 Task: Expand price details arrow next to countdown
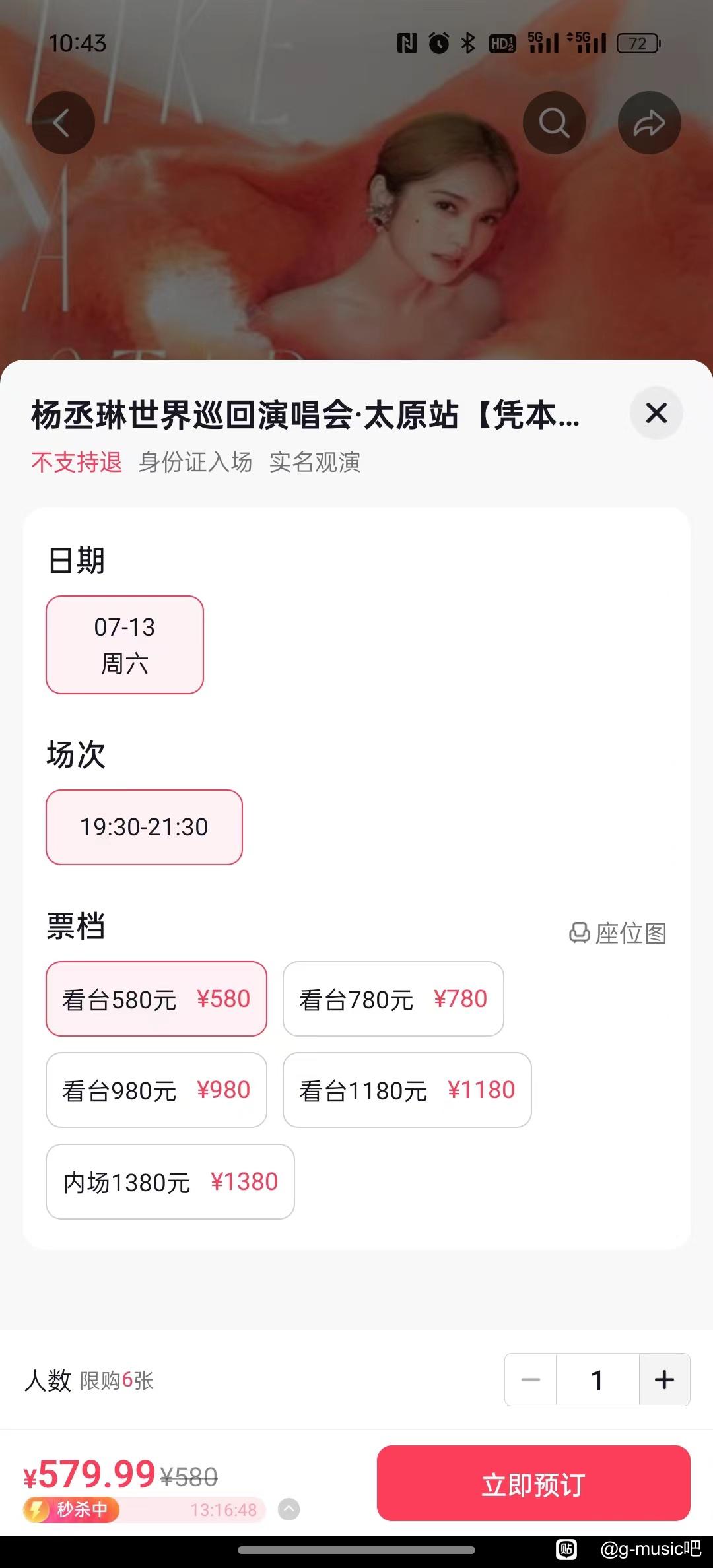coord(289,1509)
